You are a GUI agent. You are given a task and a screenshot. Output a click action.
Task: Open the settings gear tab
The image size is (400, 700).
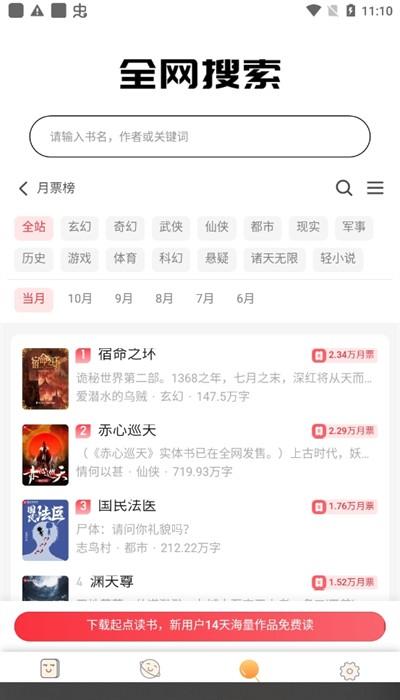click(350, 671)
